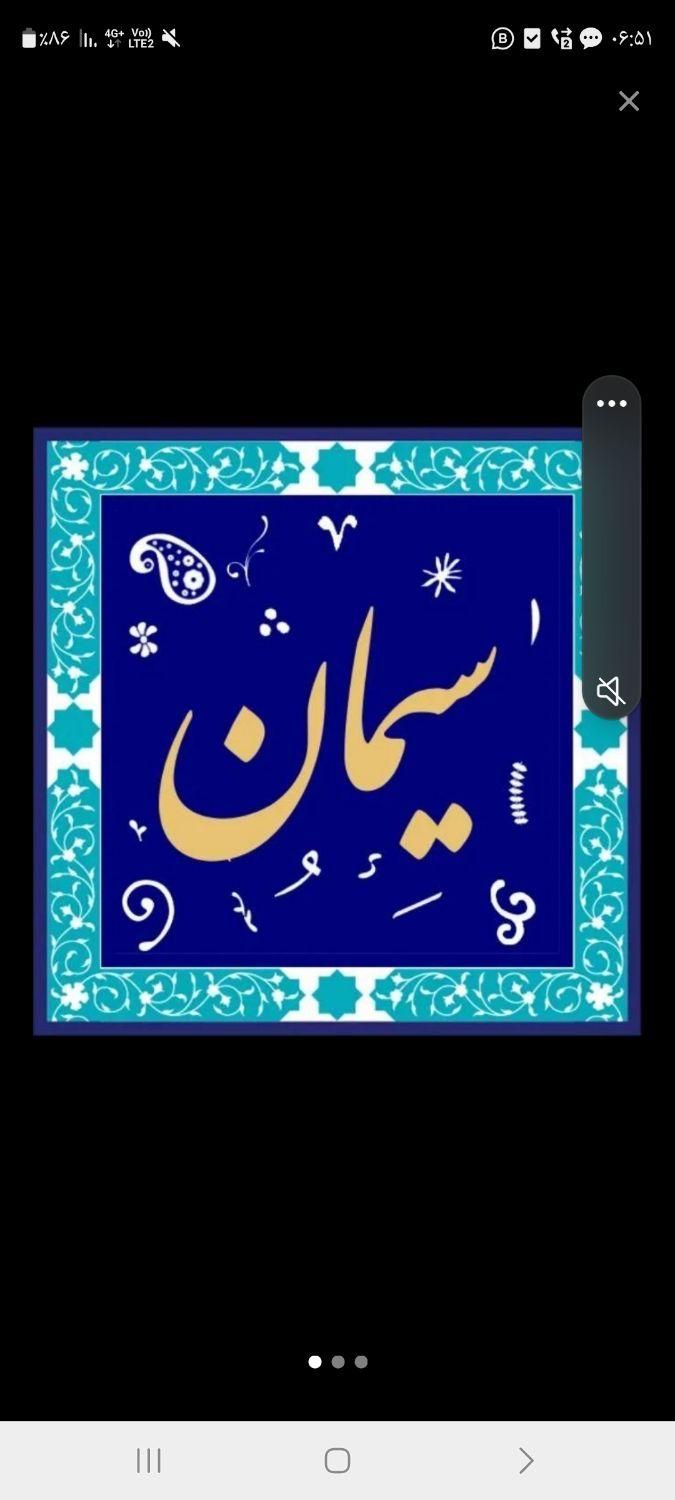Image resolution: width=675 pixels, height=1500 pixels.
Task: Open recent apps
Action: [x=149, y=1461]
